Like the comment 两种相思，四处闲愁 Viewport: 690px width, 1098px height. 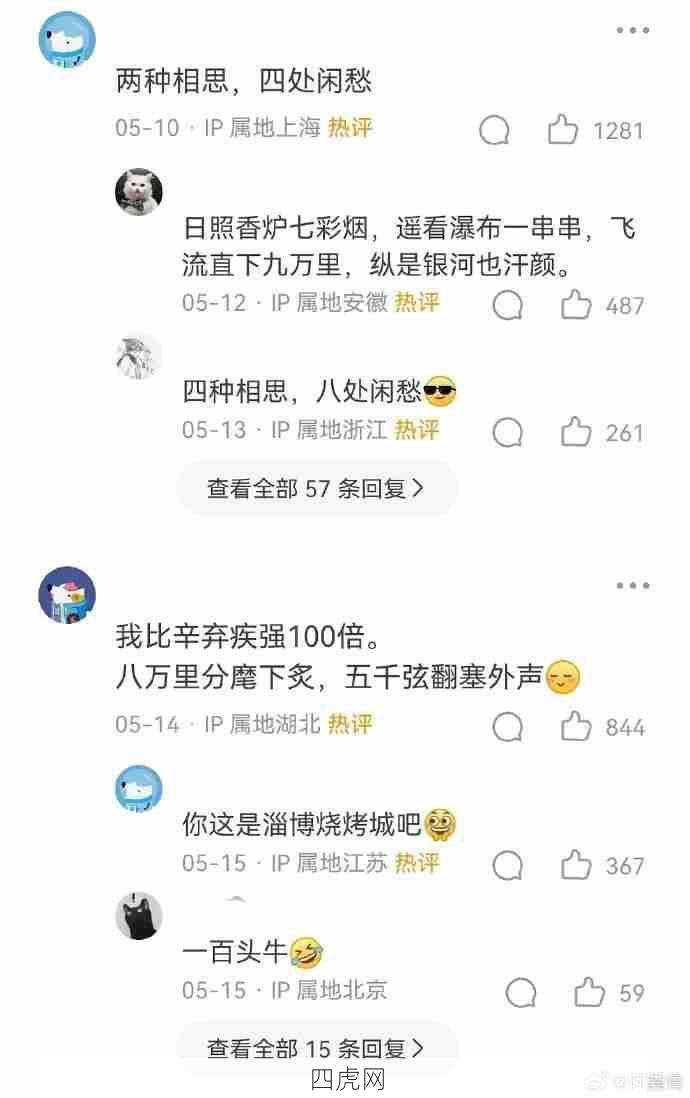(x=564, y=130)
